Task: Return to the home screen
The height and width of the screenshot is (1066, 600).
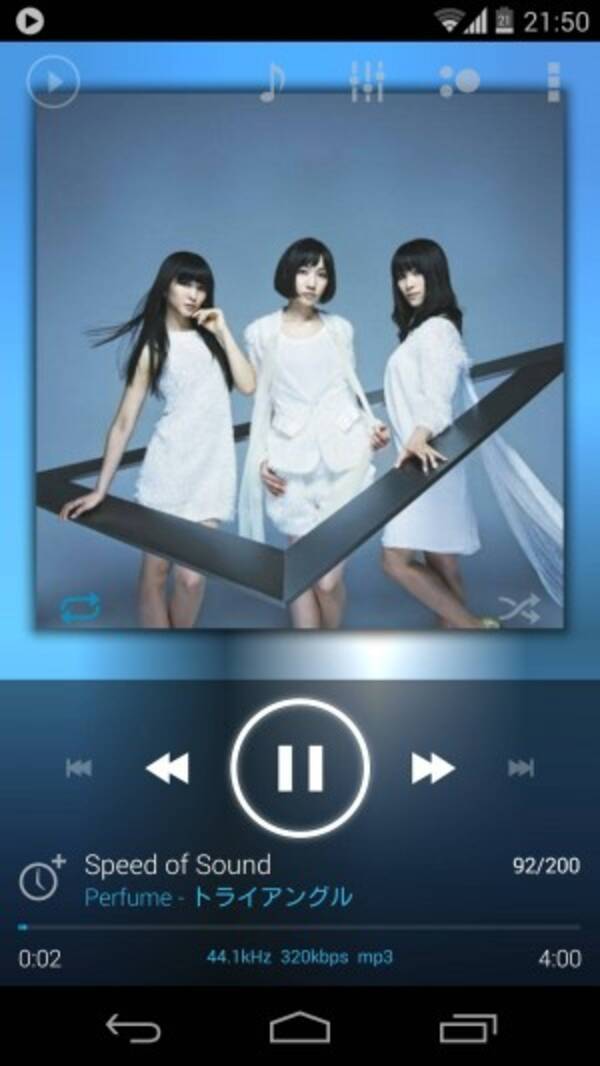Action: pos(300,1027)
